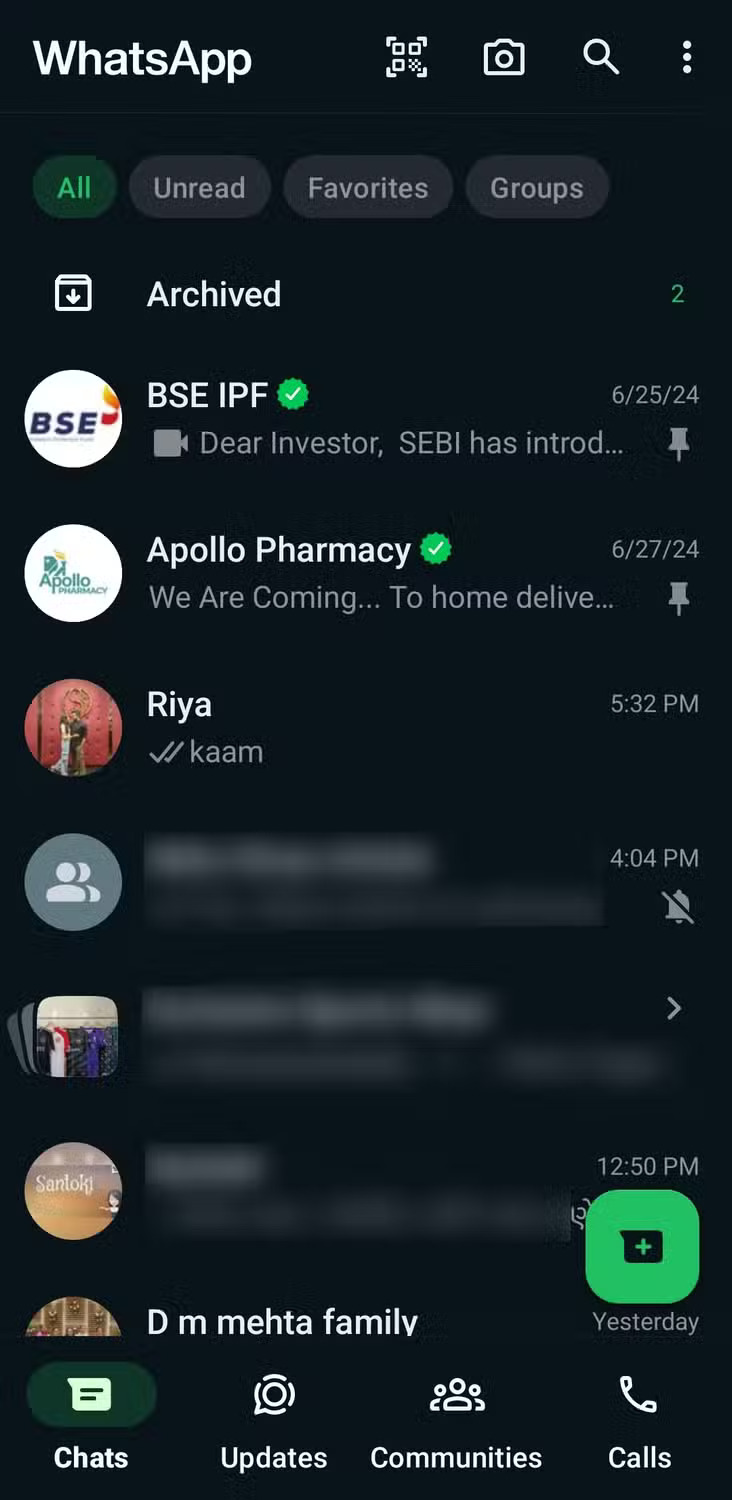Viewport: 732px width, 1500px height.
Task: Open the QR code scanner
Action: pos(406,58)
